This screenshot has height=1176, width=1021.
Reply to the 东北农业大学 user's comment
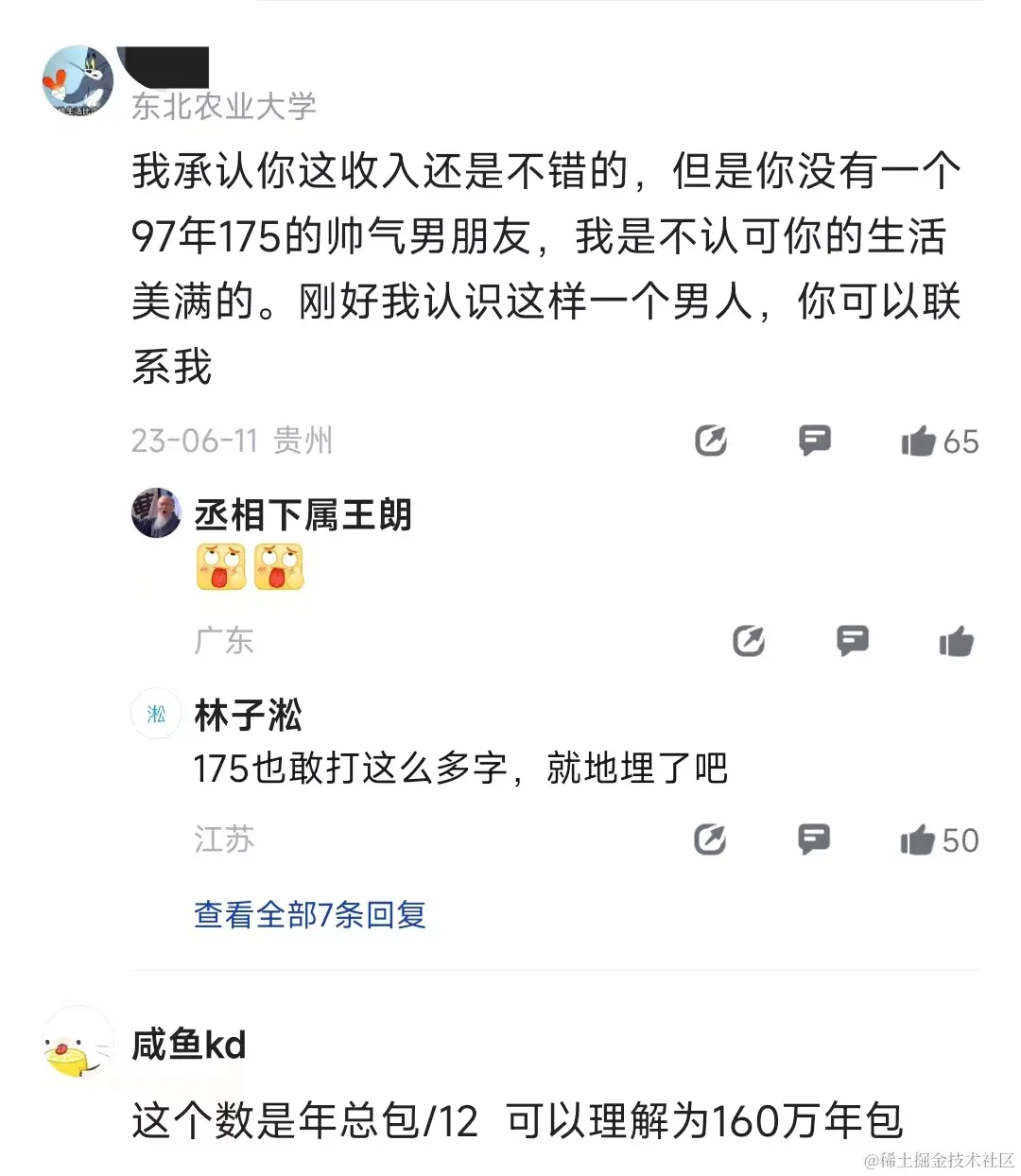coord(814,440)
